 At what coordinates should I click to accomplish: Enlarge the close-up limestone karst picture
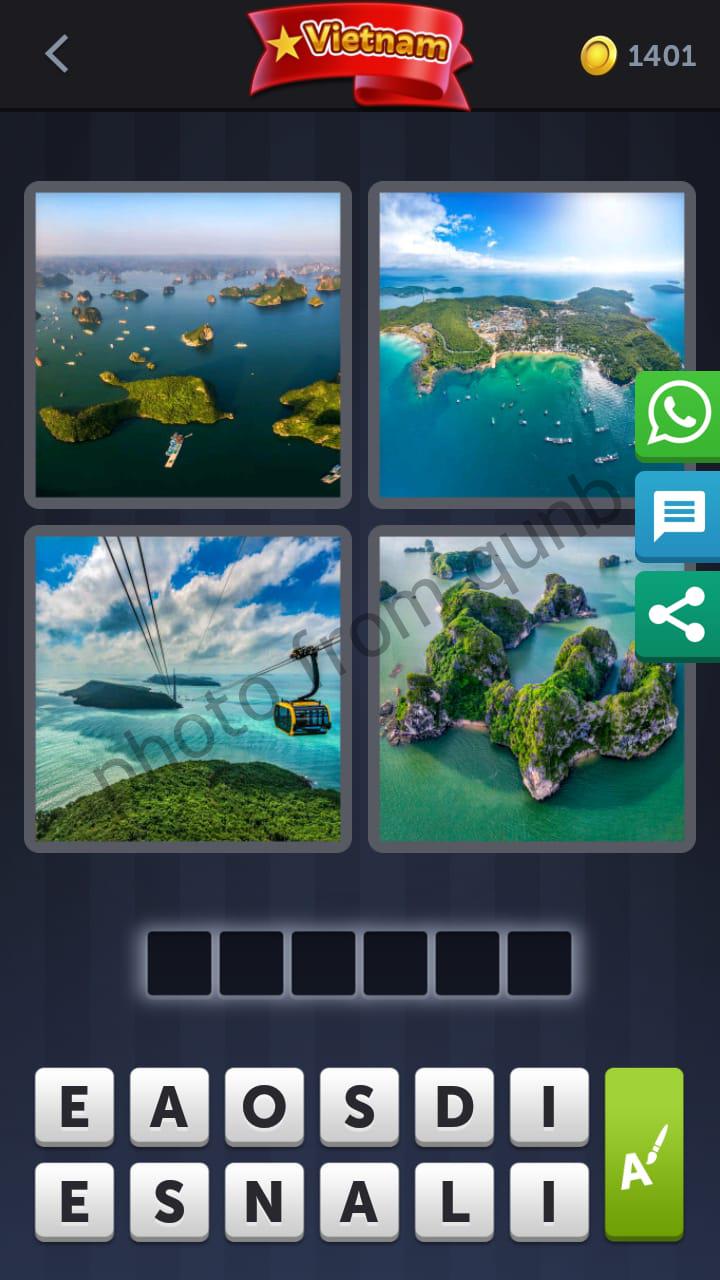click(x=531, y=688)
